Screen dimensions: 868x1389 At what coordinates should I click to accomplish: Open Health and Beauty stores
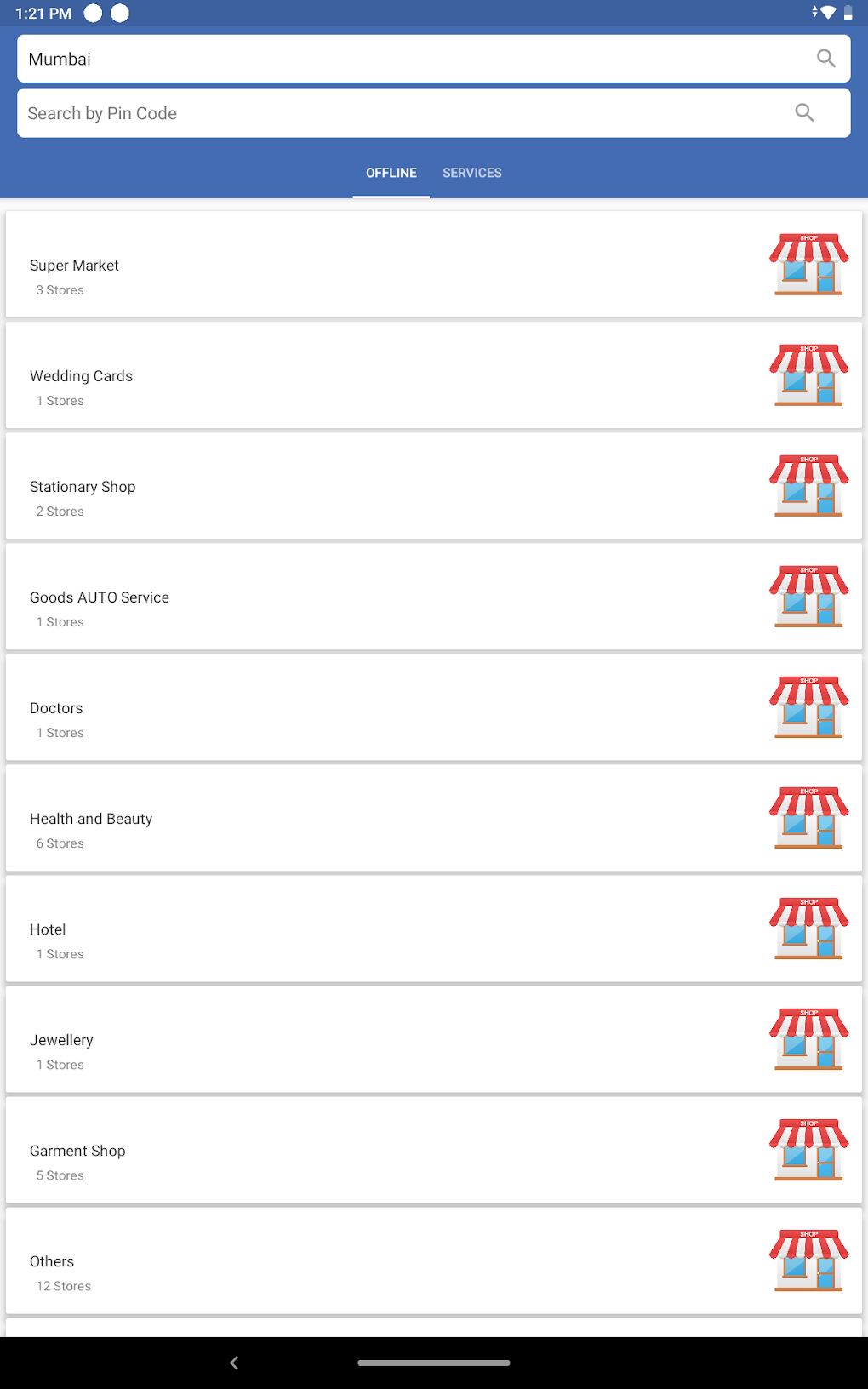(x=434, y=818)
